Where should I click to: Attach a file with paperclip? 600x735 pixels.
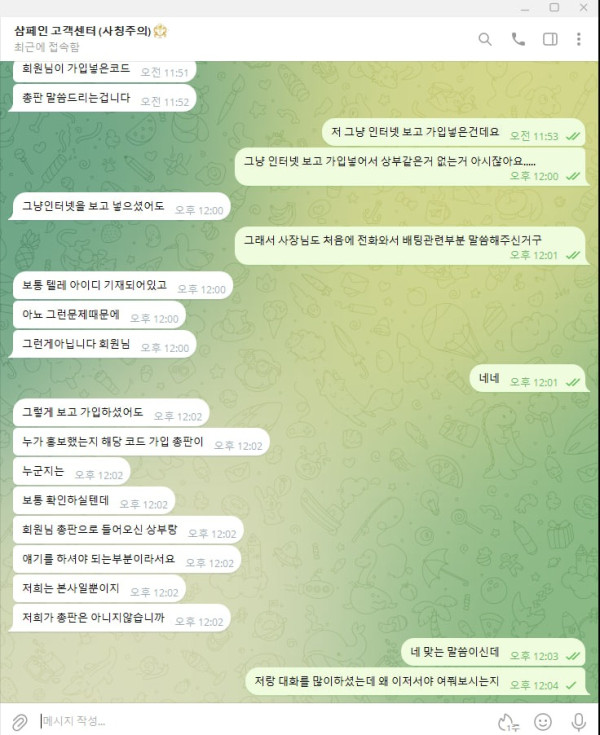click(x=19, y=721)
